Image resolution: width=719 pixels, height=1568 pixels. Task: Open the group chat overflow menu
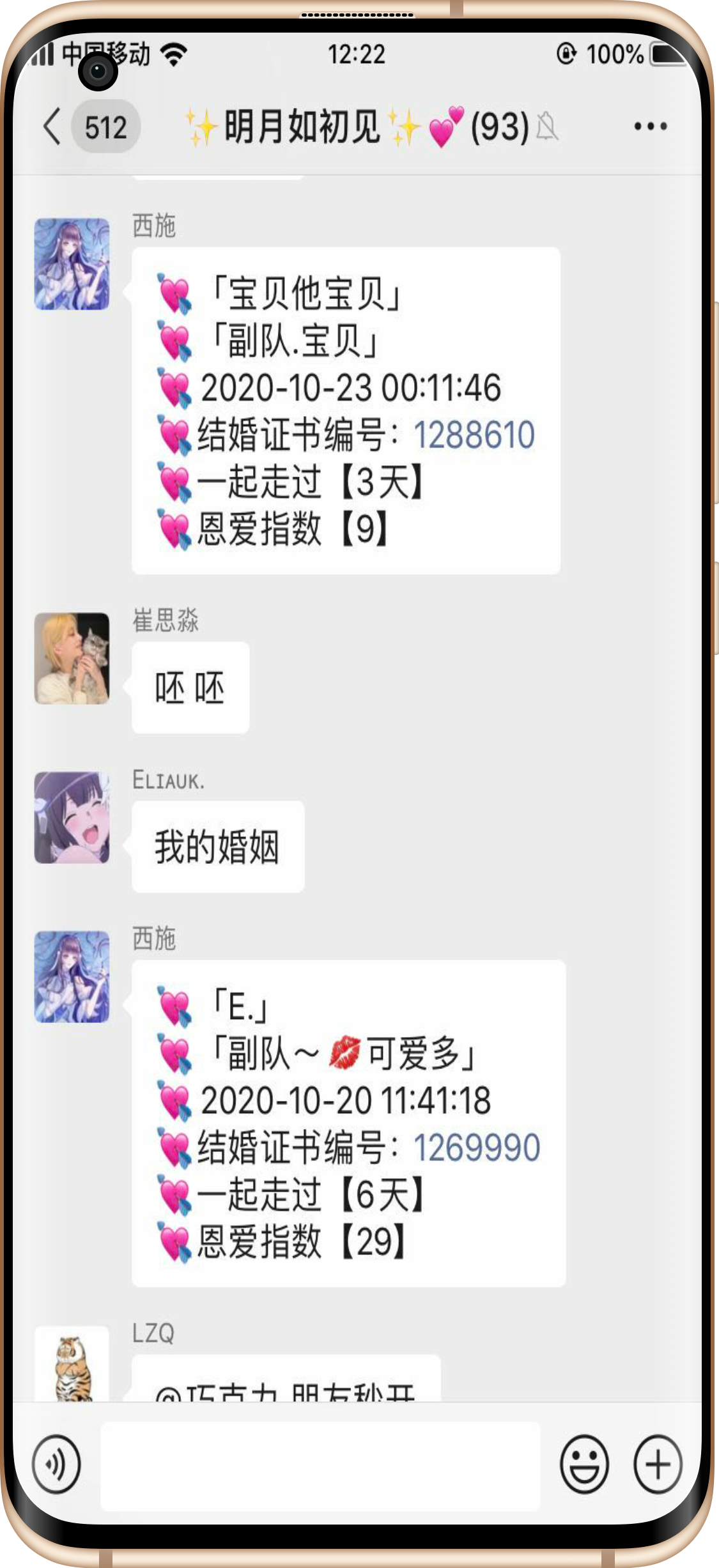[650, 127]
